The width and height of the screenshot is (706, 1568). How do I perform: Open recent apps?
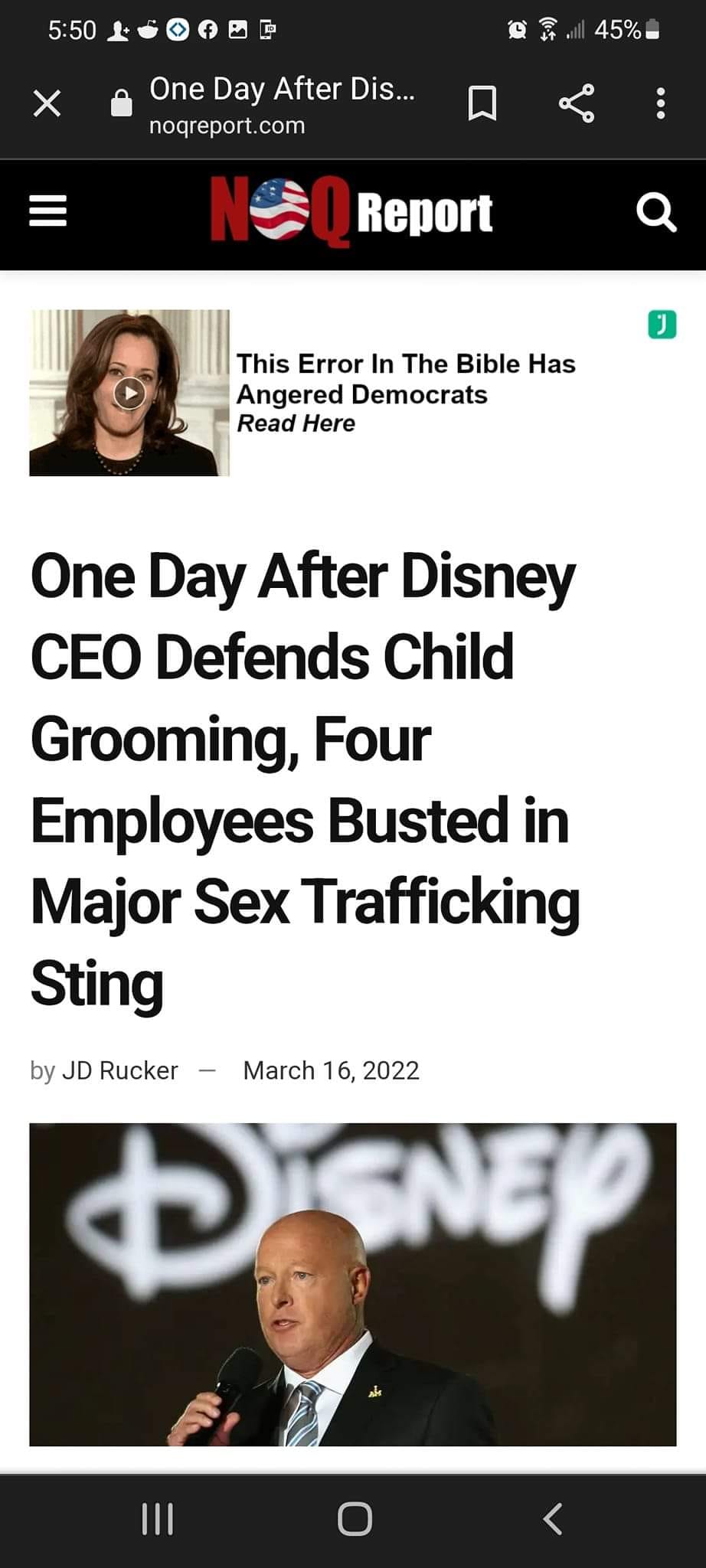pyautogui.click(x=158, y=1519)
